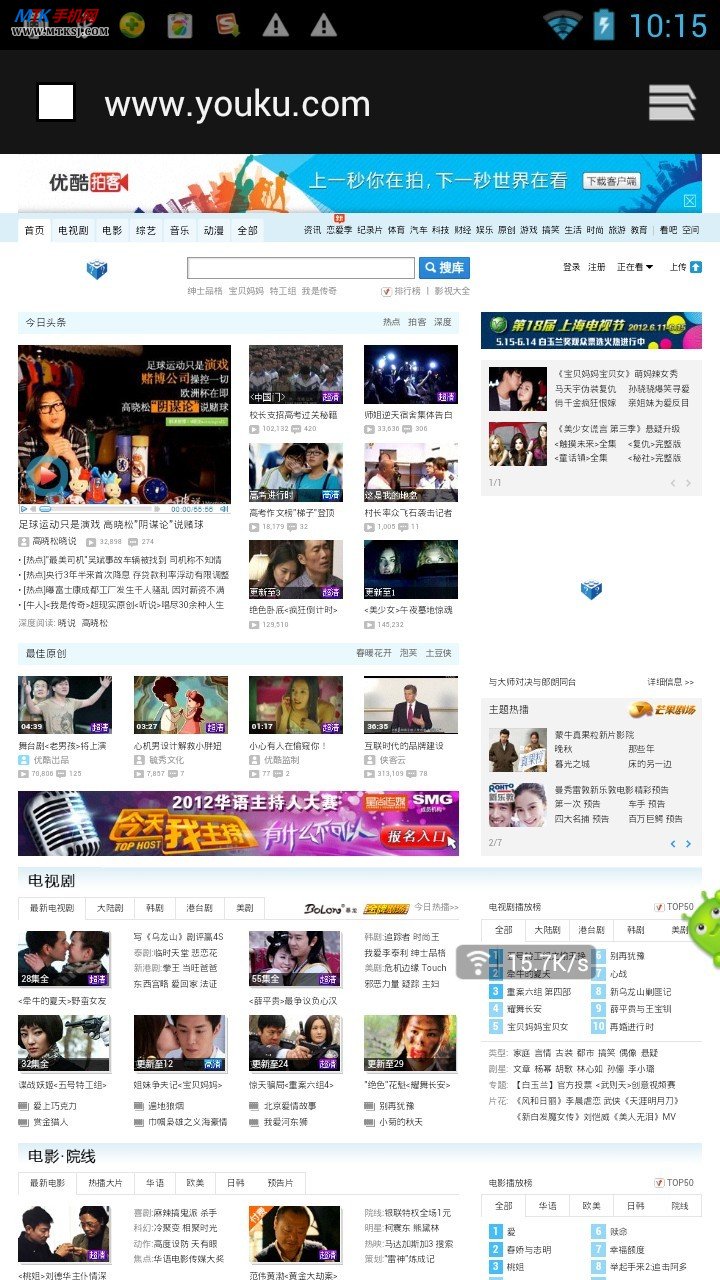Screen dimensions: 720x1280
Task: Close the Youku 拍客 banner ad
Action: click(690, 201)
